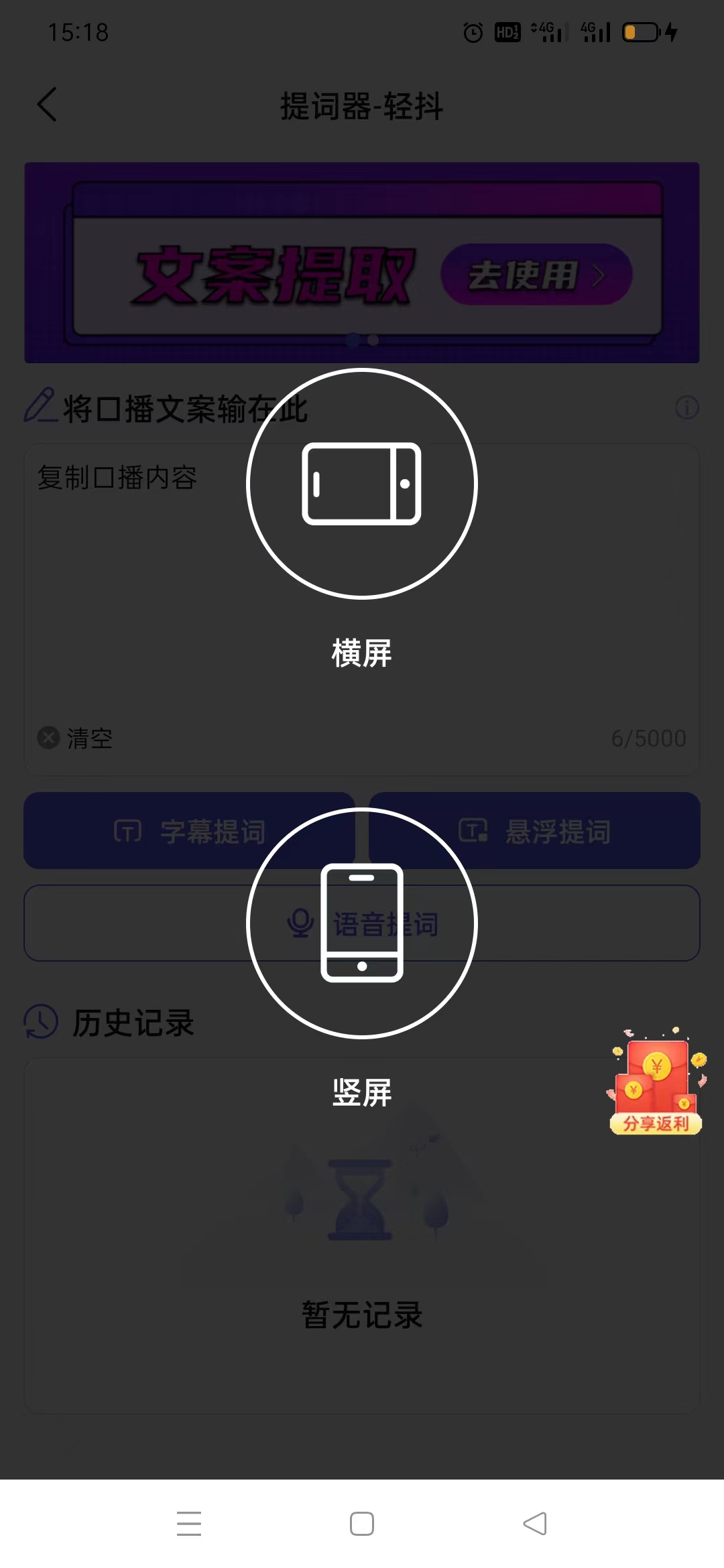This screenshot has height=1568, width=724.
Task: Click the pencil icon beside 将口播文案输在此
Action: pyautogui.click(x=40, y=405)
